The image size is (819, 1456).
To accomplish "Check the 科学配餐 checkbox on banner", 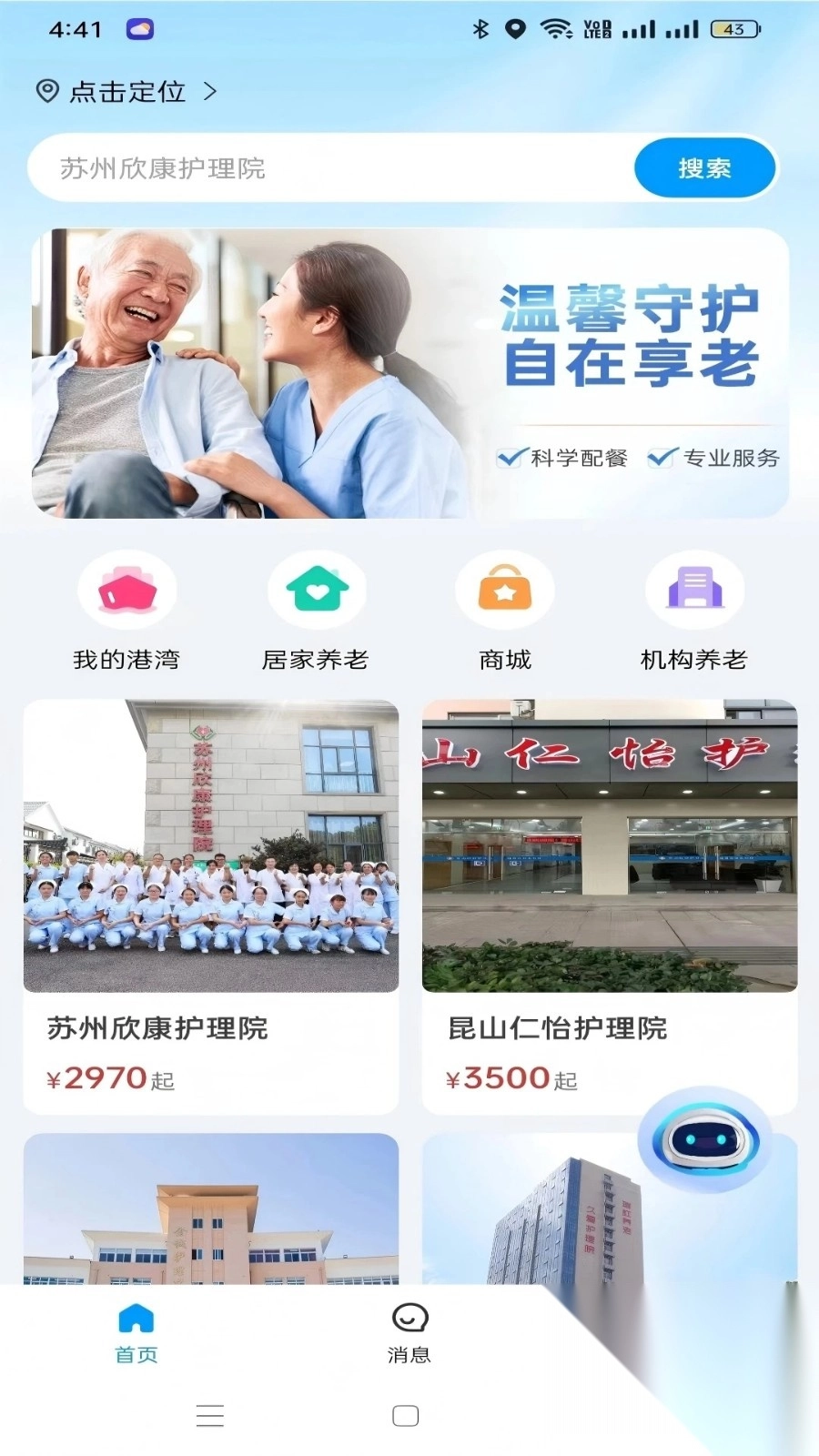I will [x=509, y=458].
